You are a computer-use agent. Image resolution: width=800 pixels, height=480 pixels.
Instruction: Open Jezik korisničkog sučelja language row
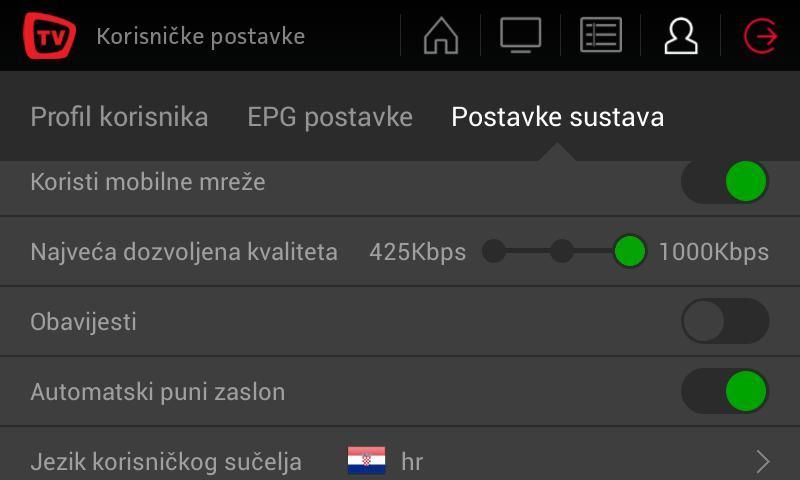(400, 461)
